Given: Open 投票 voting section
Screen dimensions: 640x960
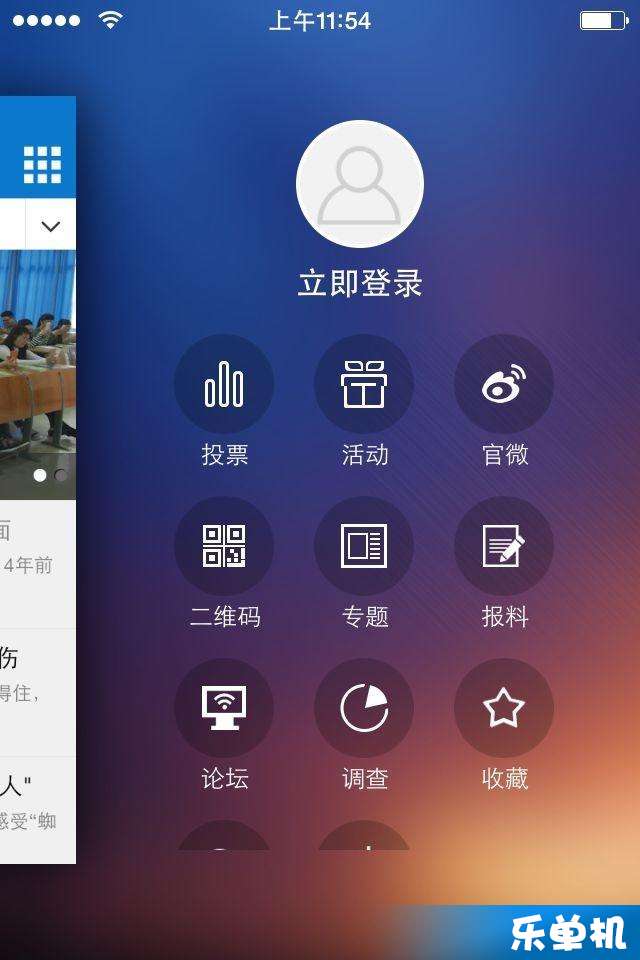Looking at the screenshot, I should [224, 384].
